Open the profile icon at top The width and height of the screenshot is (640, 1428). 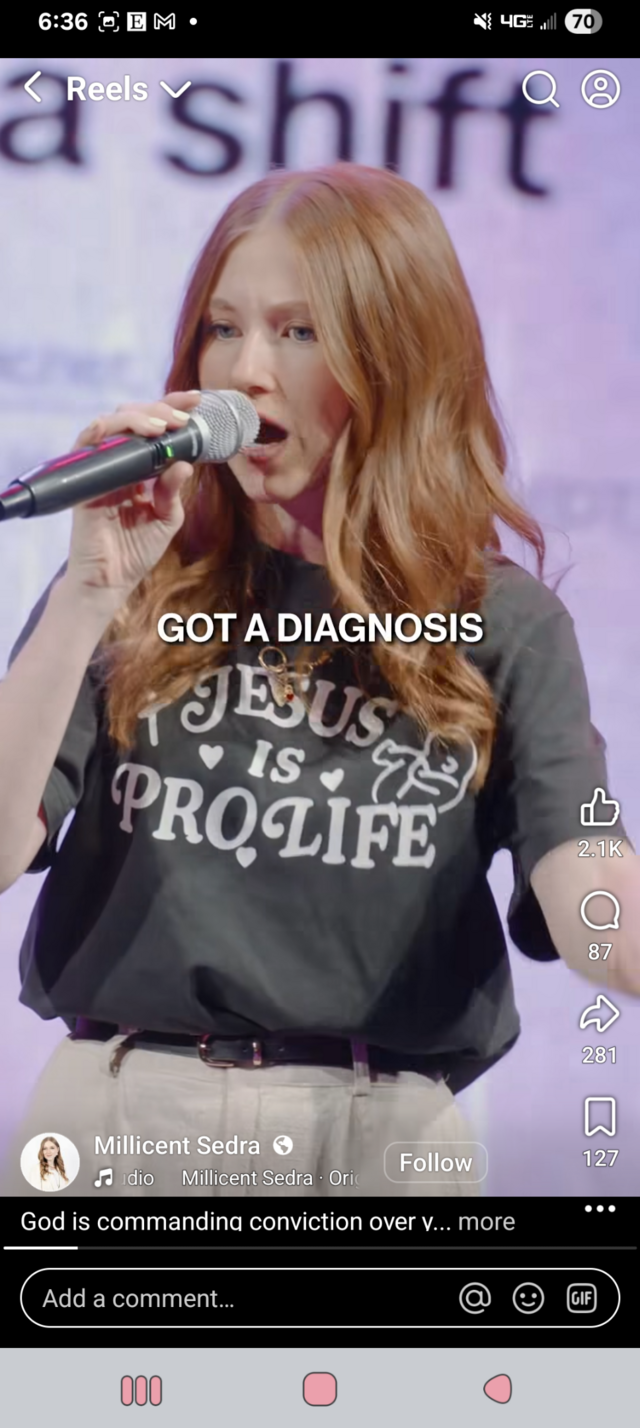tap(600, 89)
